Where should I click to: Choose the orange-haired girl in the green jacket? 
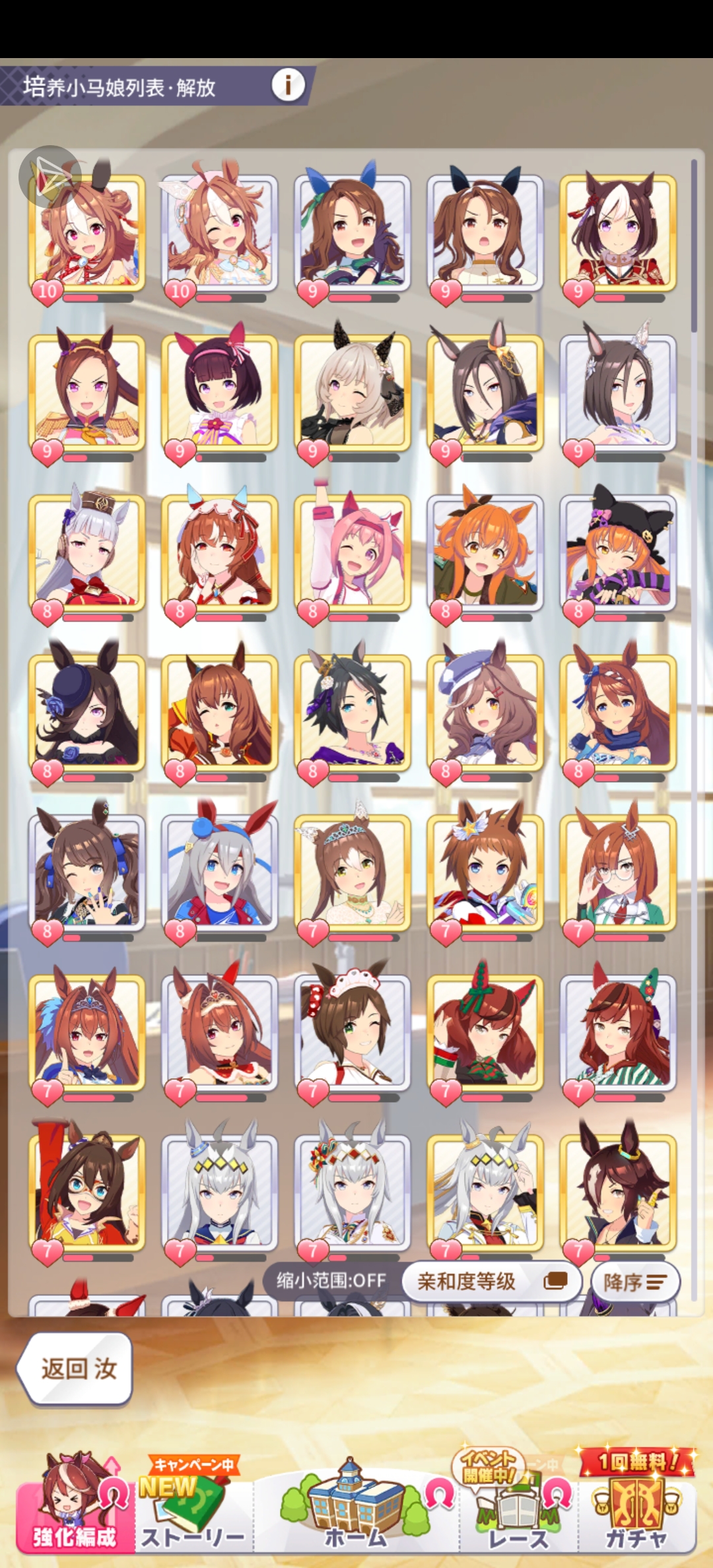click(485, 551)
